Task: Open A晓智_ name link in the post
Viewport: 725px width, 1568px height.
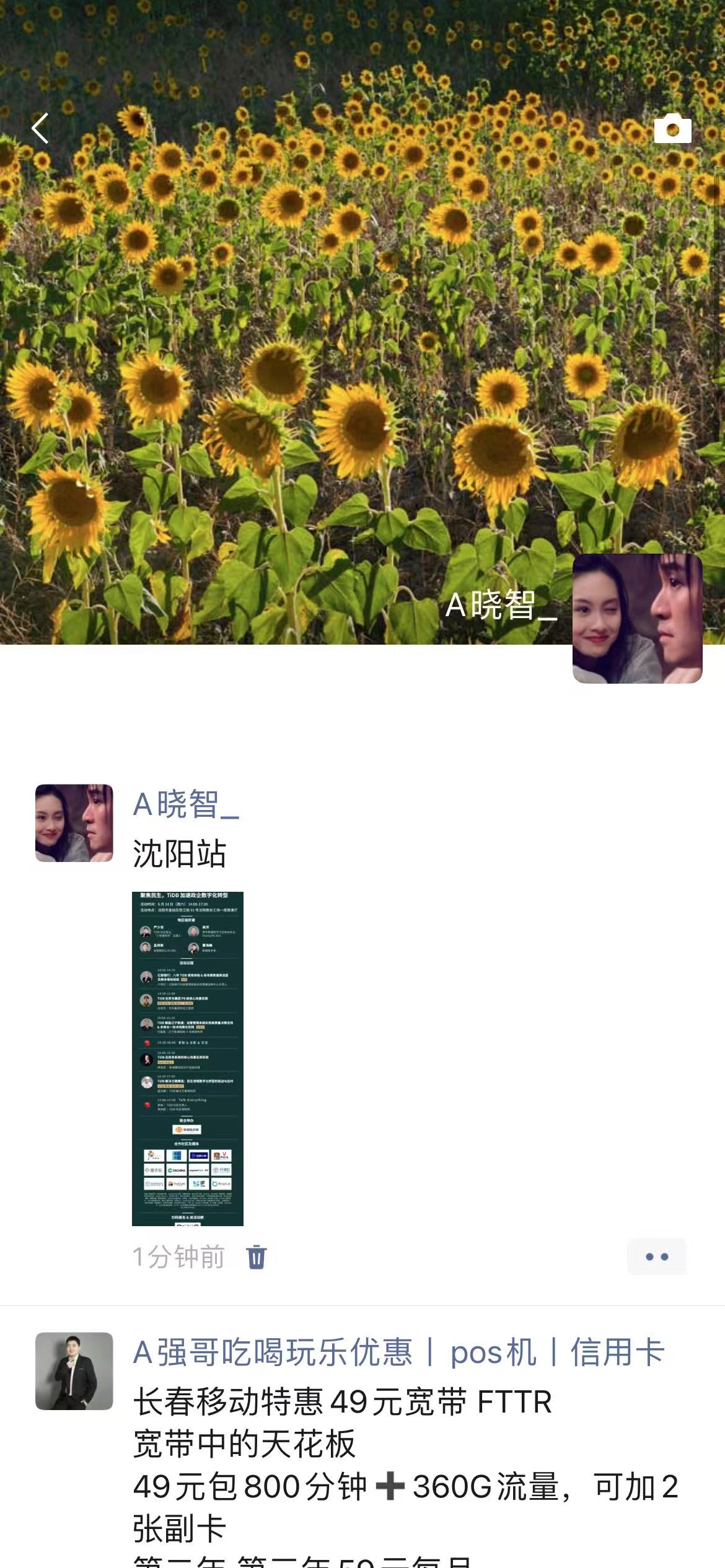Action: click(x=186, y=804)
